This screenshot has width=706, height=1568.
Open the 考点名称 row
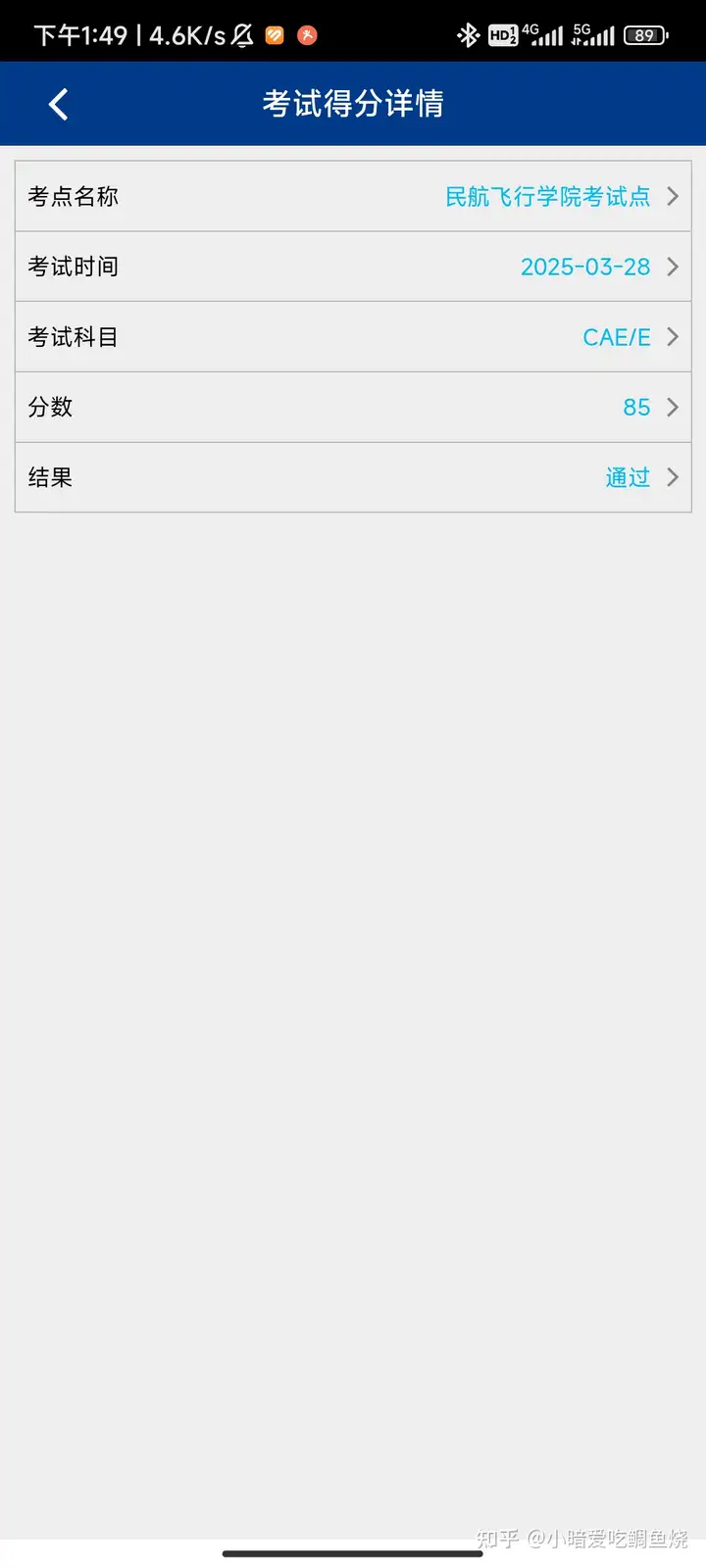coord(353,196)
